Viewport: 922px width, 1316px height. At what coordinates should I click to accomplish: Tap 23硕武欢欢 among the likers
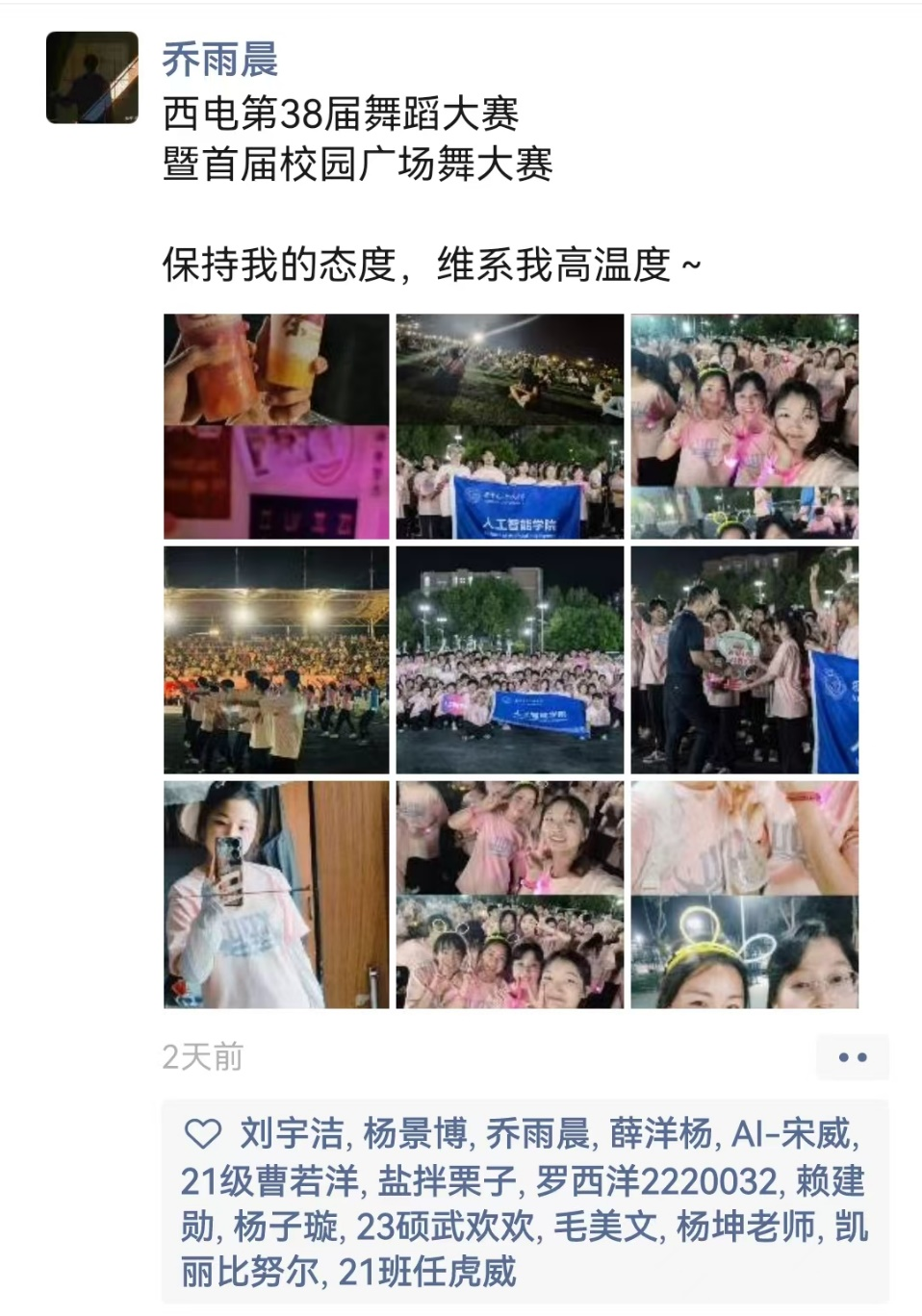tap(445, 1227)
